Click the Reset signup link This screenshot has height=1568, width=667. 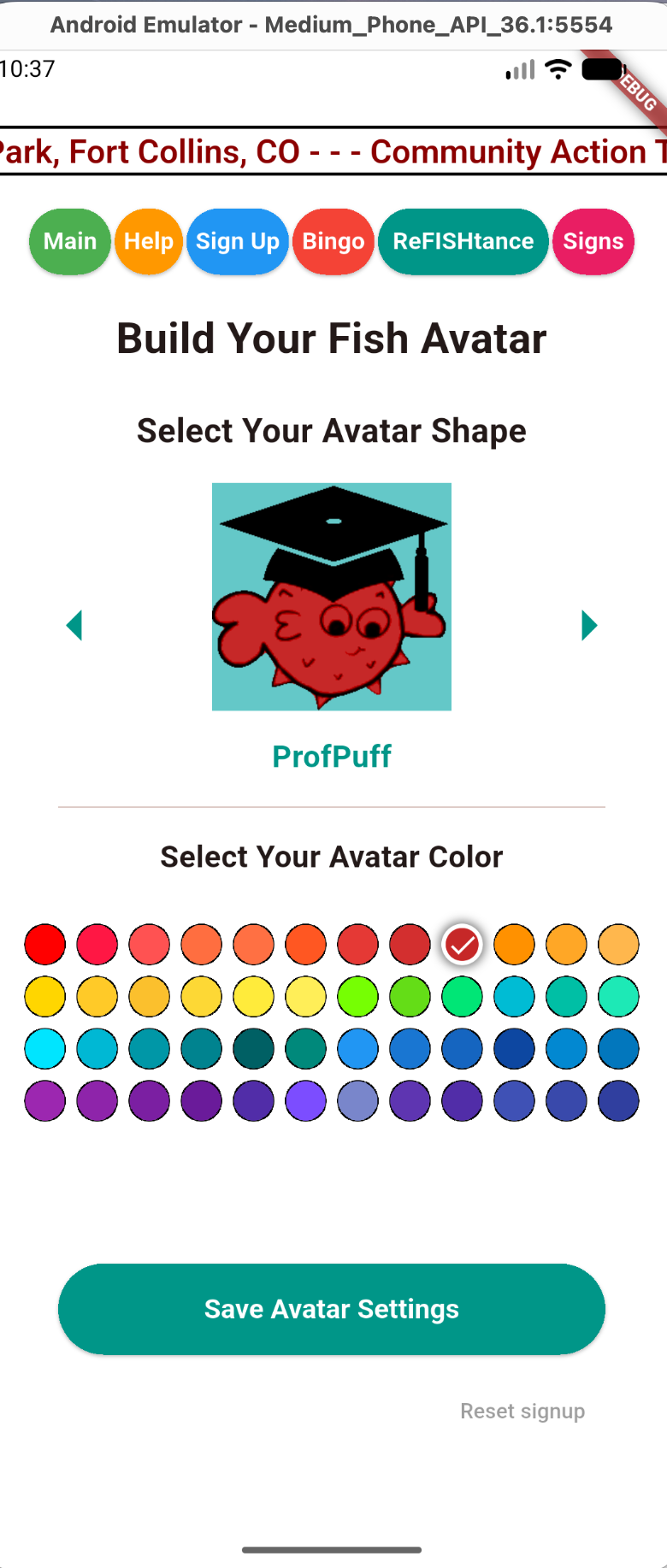pos(522,1411)
